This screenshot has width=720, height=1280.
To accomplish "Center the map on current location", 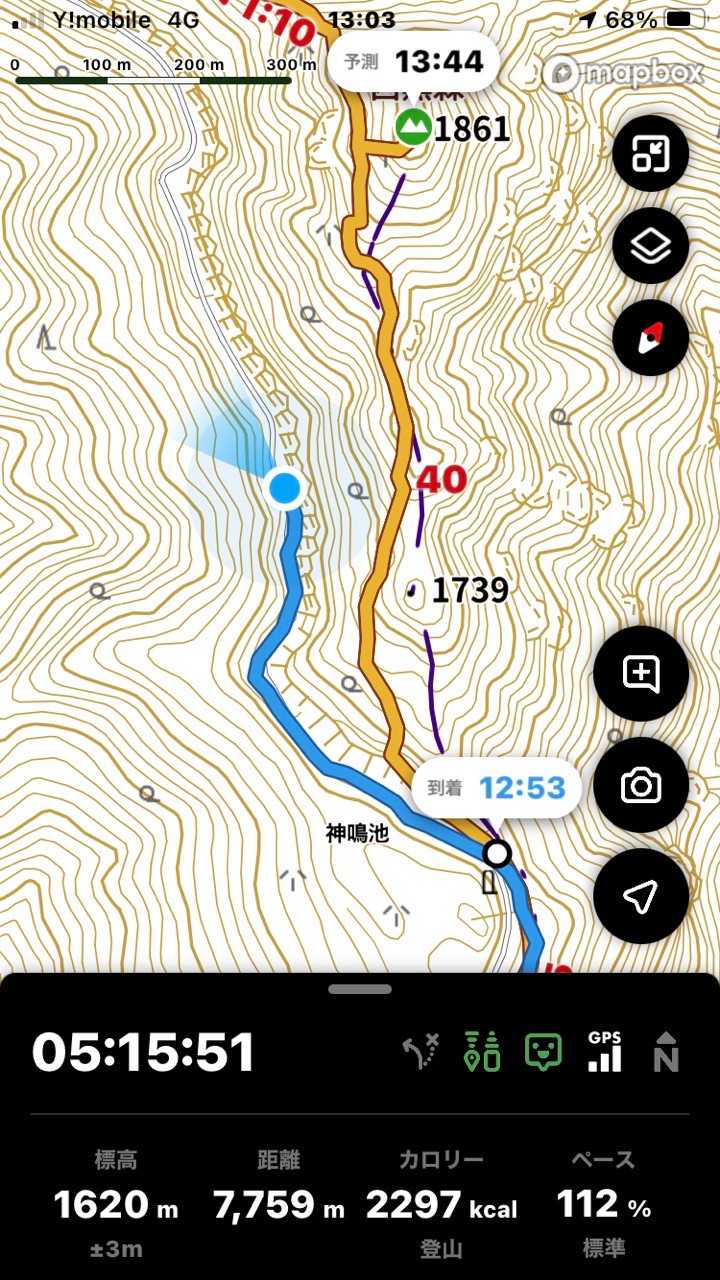I will (x=641, y=897).
